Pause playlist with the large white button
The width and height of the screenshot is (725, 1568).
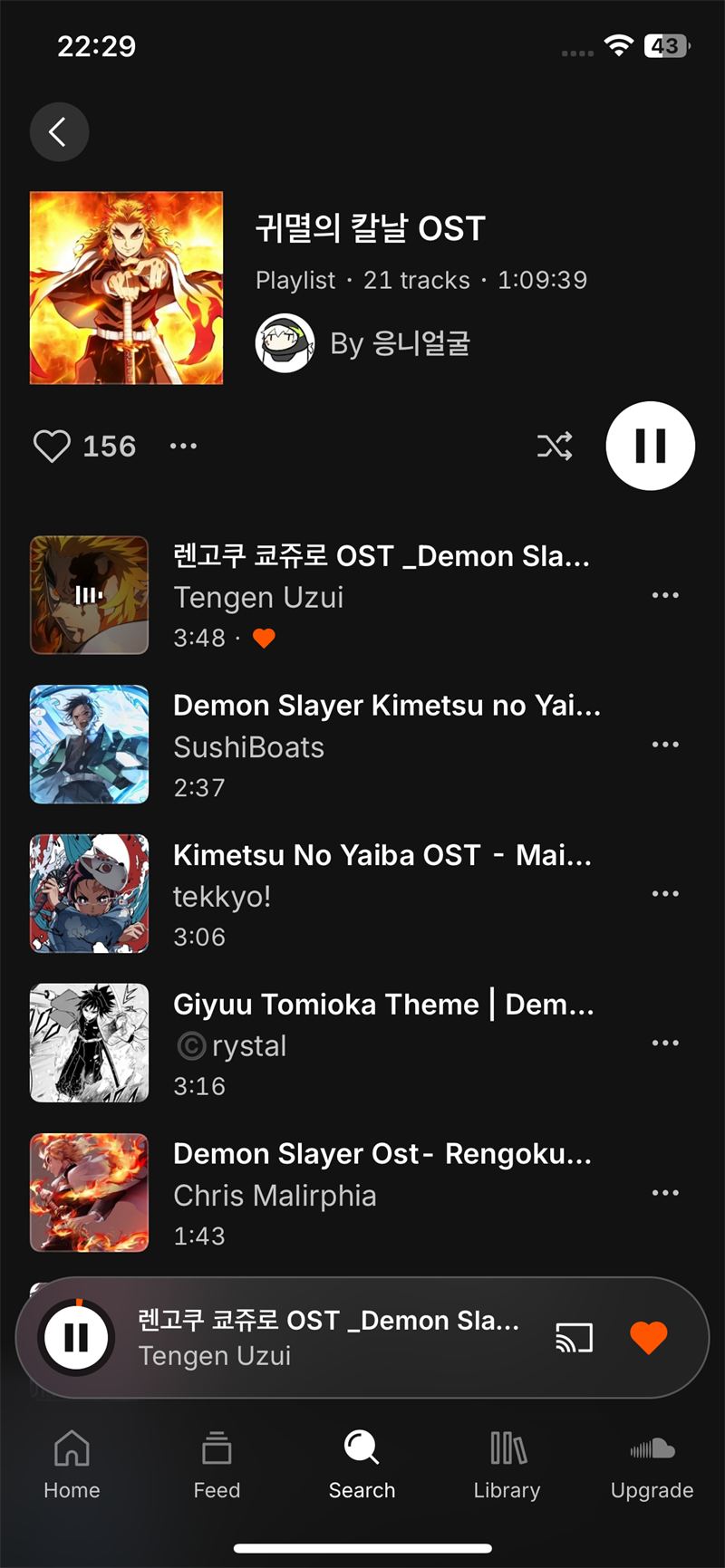click(x=650, y=446)
